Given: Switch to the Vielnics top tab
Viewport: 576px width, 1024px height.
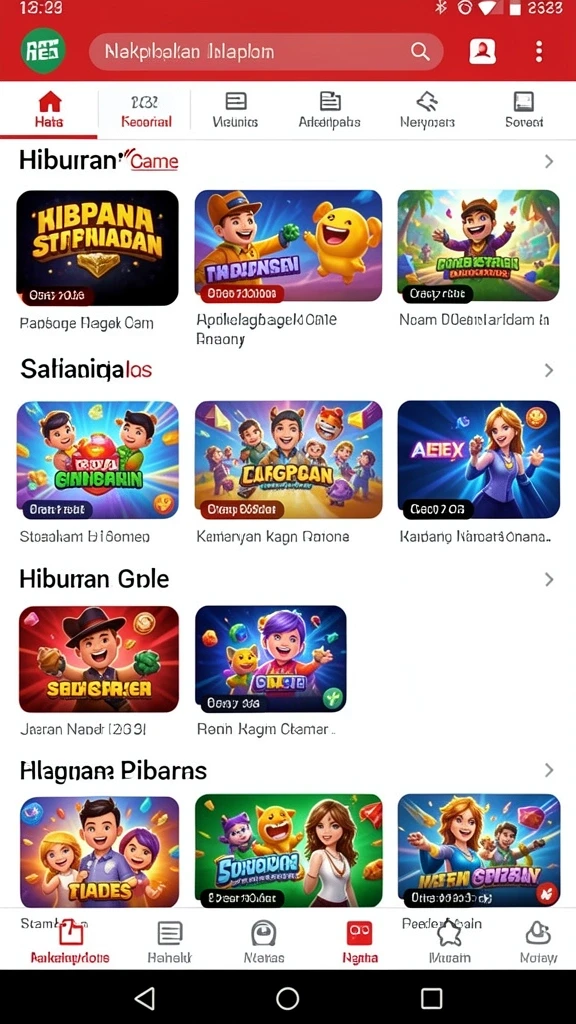Looking at the screenshot, I should pos(235,112).
